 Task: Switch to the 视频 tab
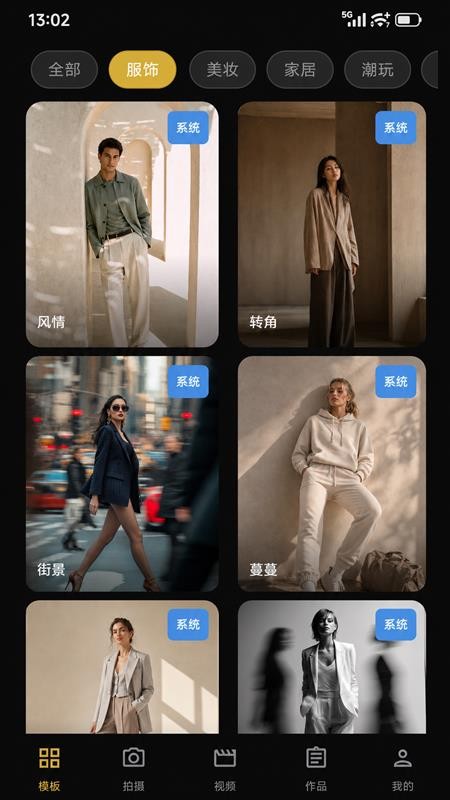[x=224, y=769]
